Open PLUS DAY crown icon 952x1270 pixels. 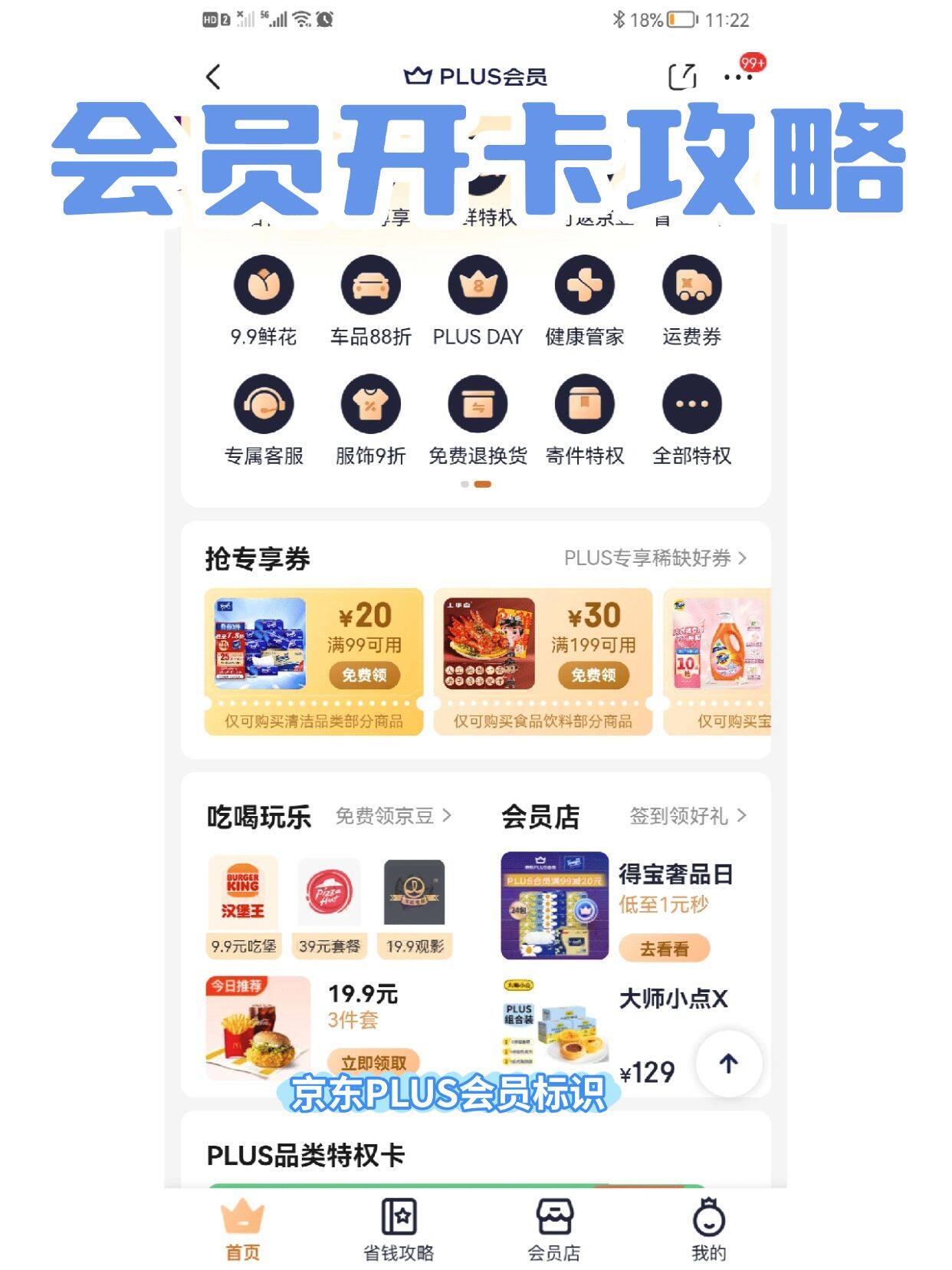478,285
